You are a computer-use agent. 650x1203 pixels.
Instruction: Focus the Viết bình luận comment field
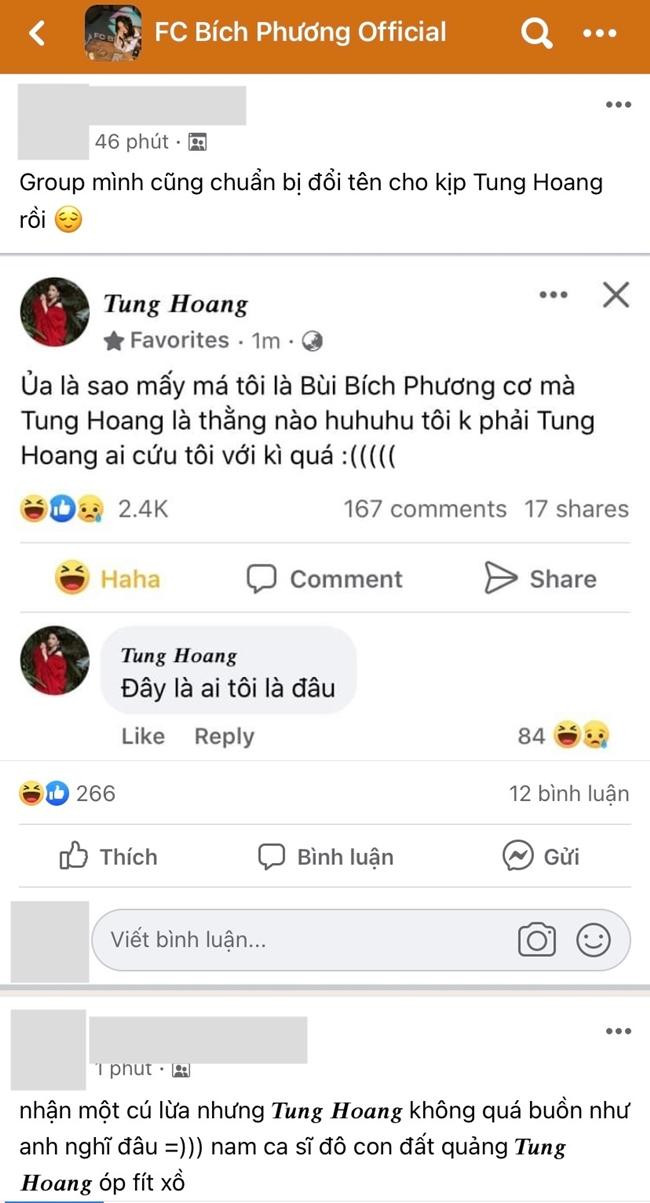300,940
